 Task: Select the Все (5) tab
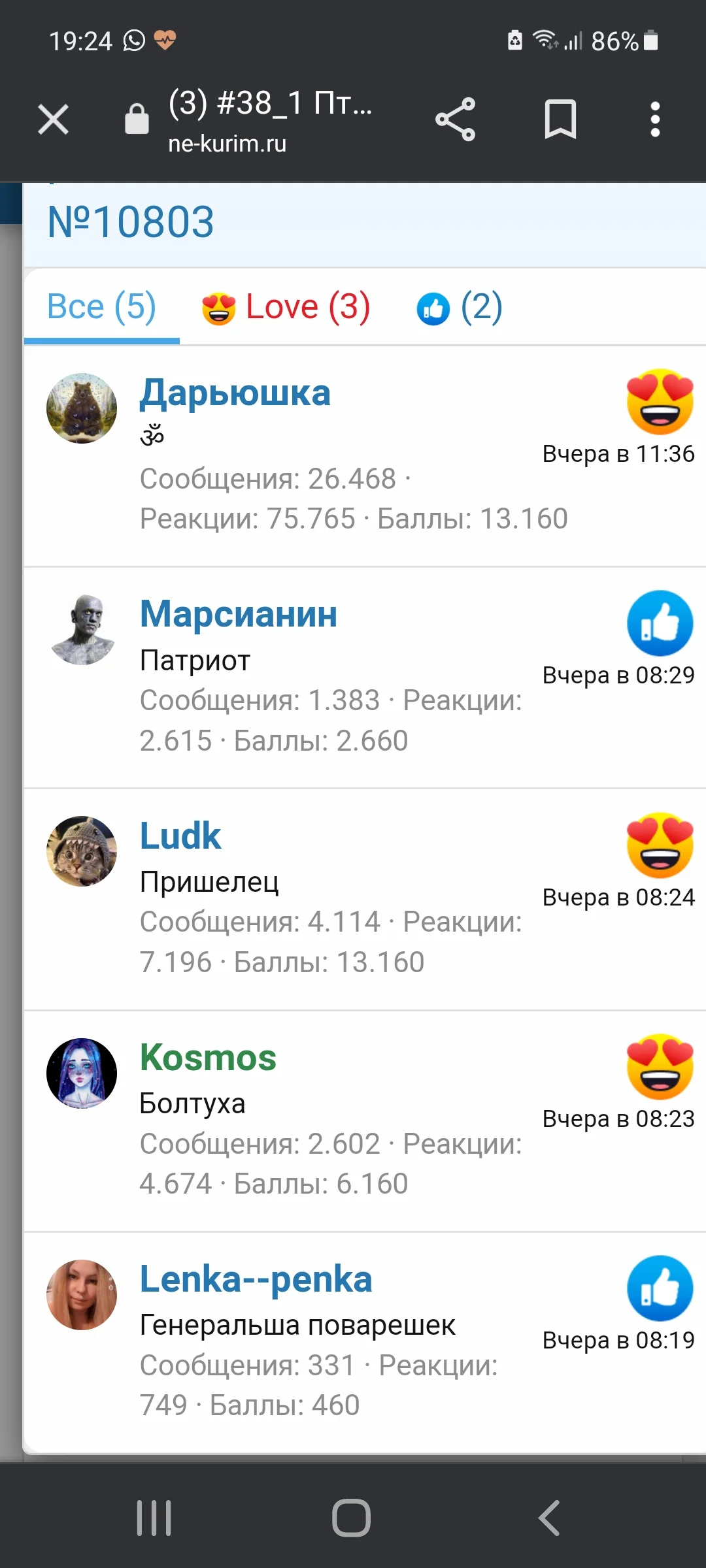101,306
